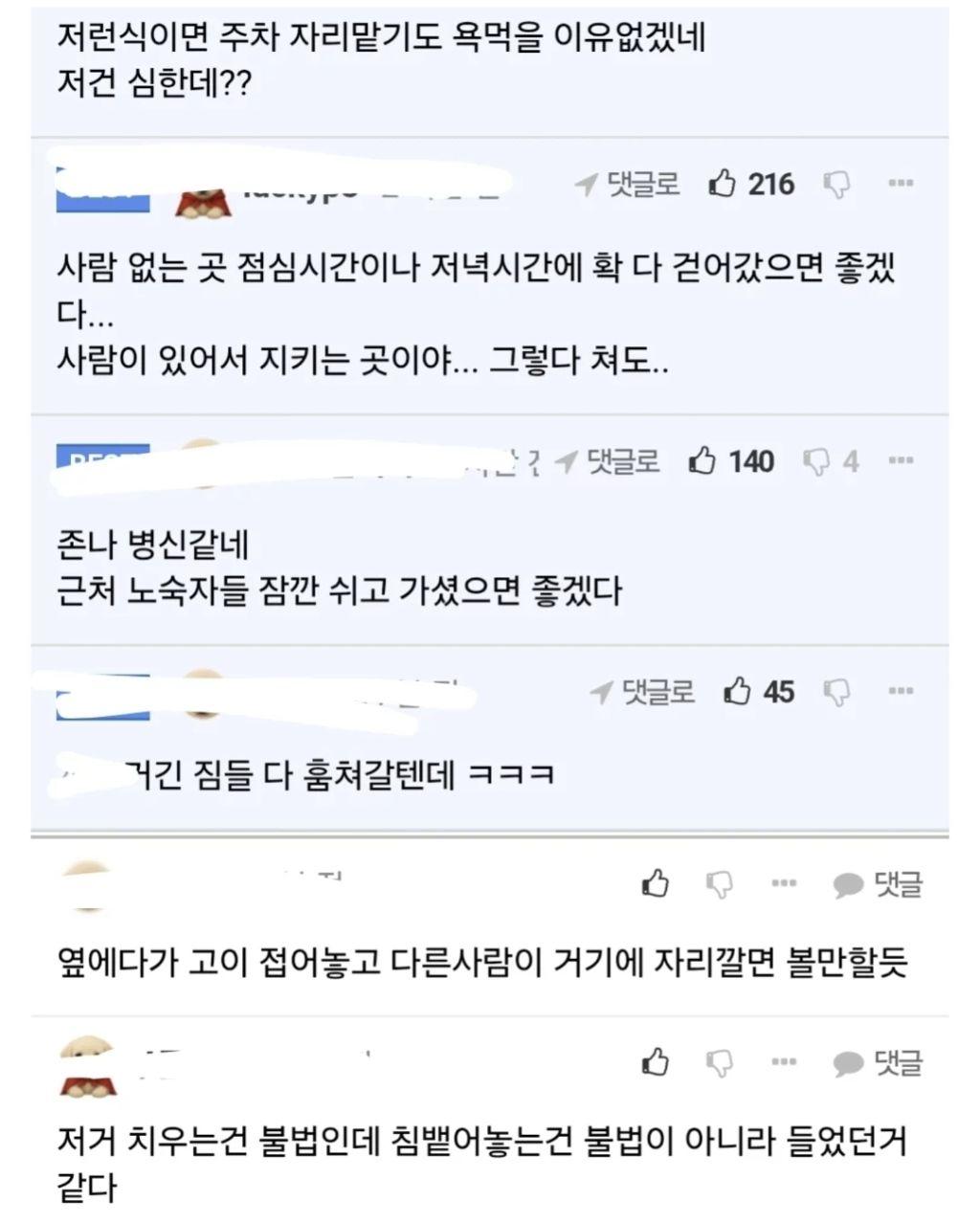Like the 고이 접어놓고 comment

pyautogui.click(x=657, y=884)
